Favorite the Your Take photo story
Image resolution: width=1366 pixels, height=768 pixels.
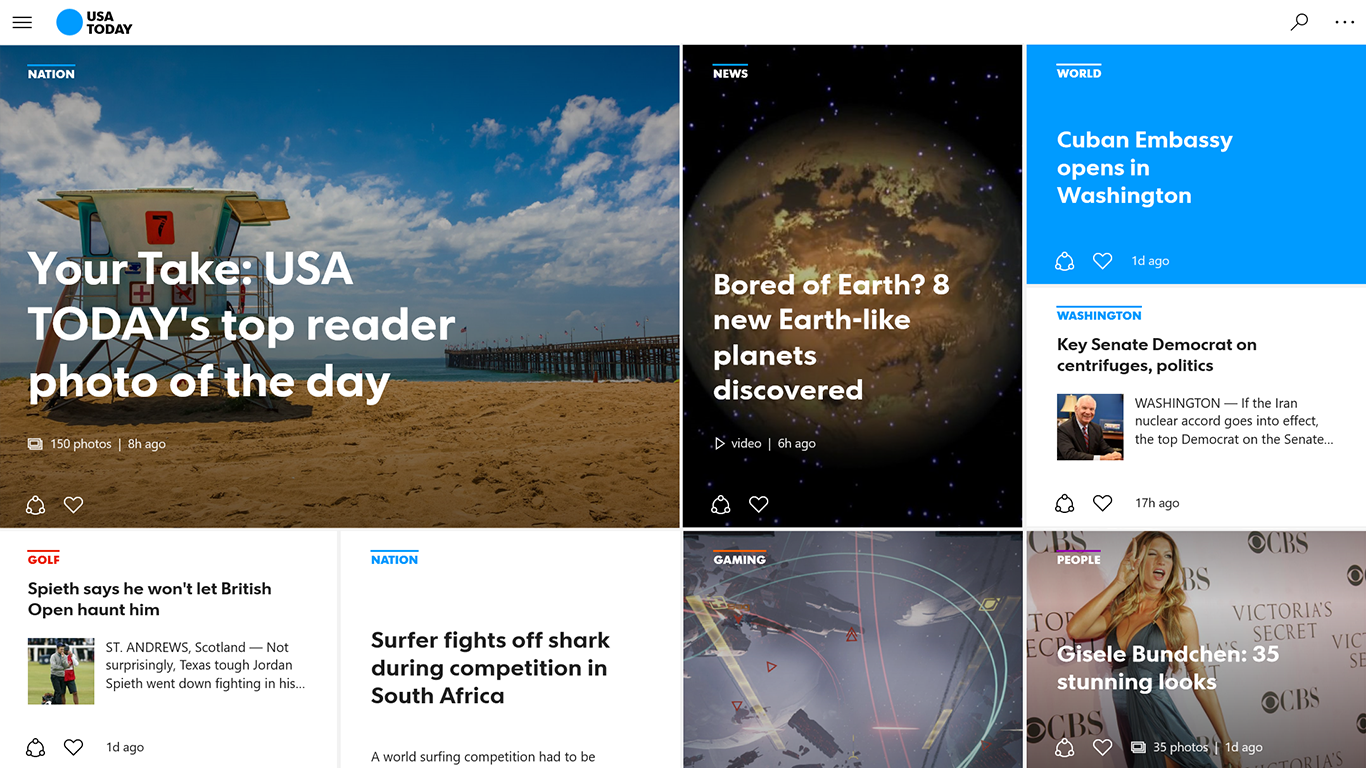[73, 505]
